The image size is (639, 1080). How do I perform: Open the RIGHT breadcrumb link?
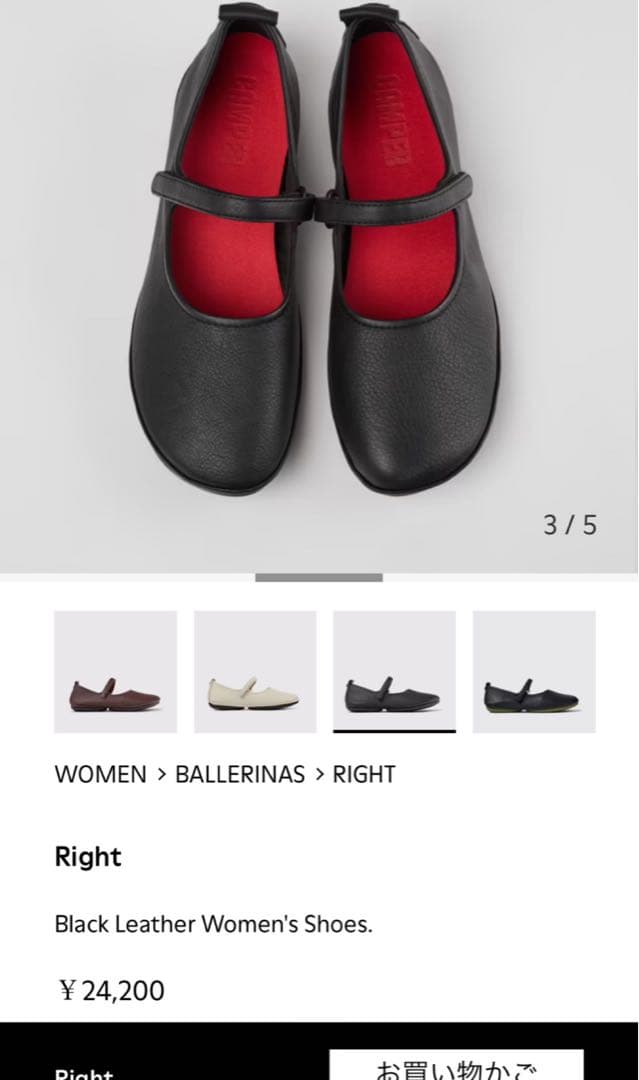364,774
